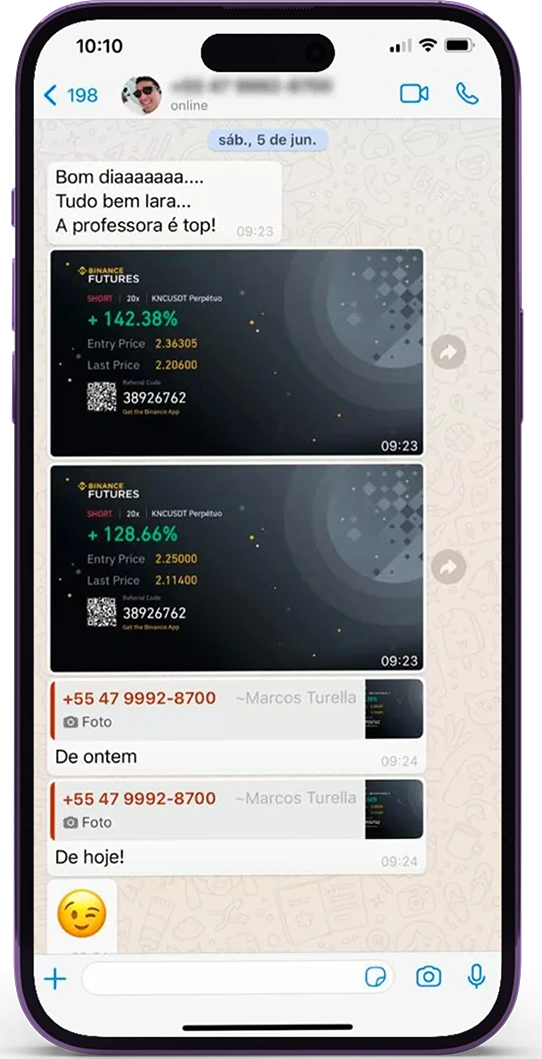Open the contact info from the profile photo
This screenshot has width=542, height=1059.
(x=142, y=95)
